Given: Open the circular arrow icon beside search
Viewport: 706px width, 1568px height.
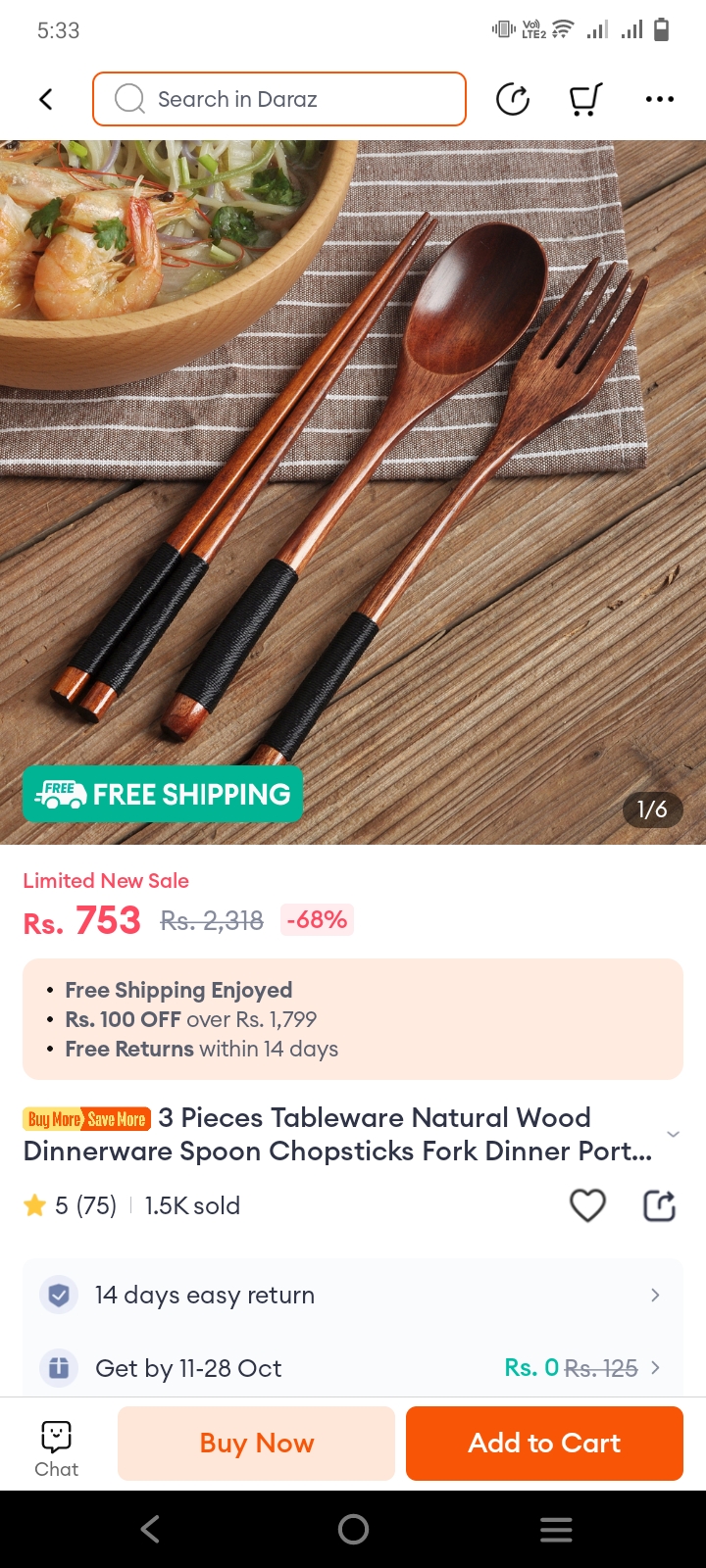Looking at the screenshot, I should point(513,99).
